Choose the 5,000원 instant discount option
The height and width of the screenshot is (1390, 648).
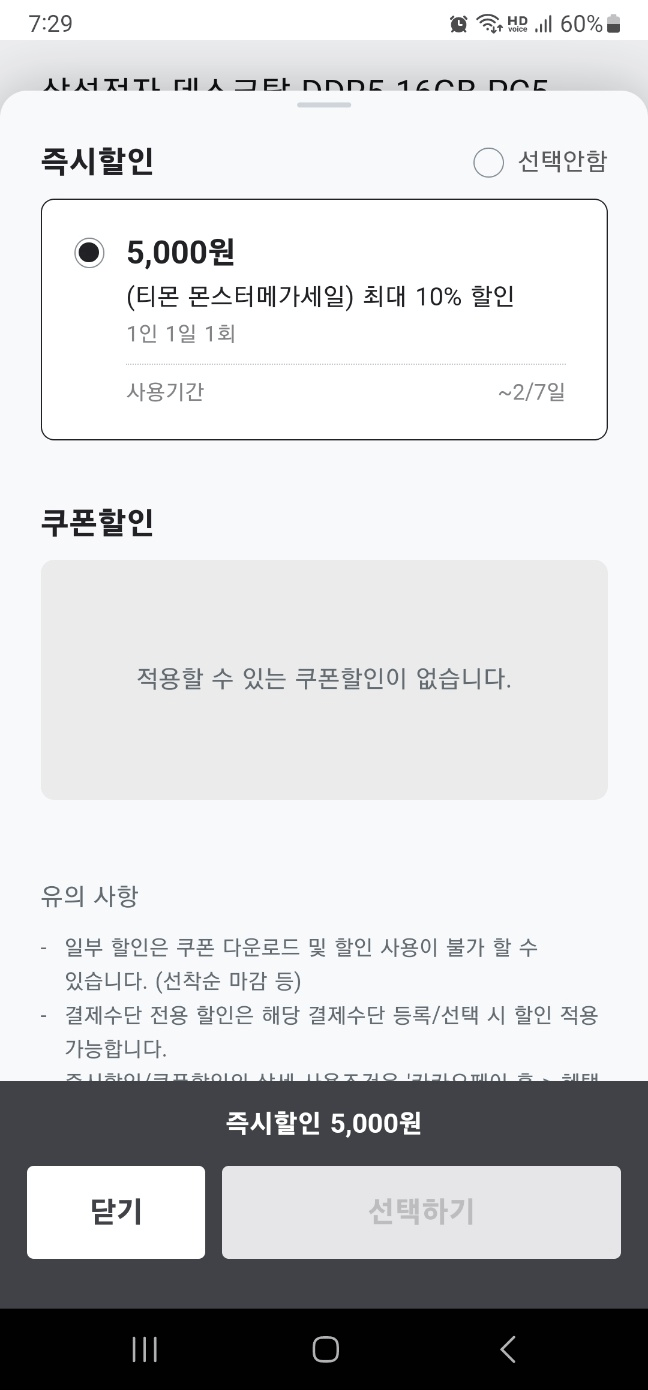(90, 253)
